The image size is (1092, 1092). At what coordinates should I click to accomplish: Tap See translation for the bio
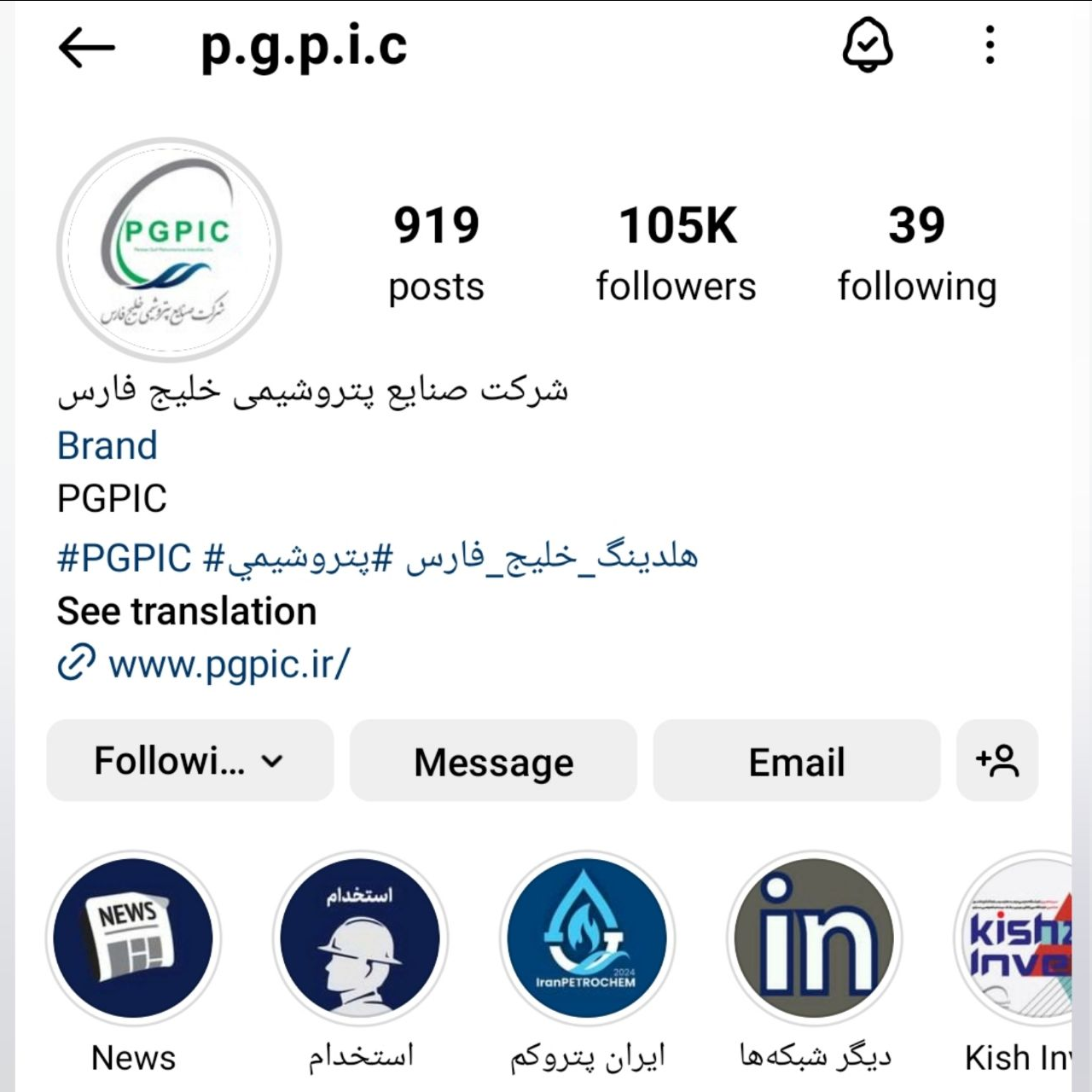(187, 612)
